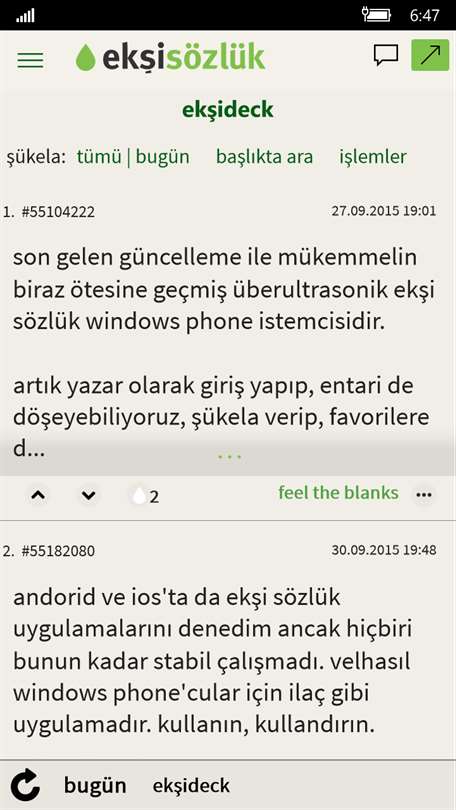Open entry #55182080 permalink
456x810 pixels.
(58, 551)
